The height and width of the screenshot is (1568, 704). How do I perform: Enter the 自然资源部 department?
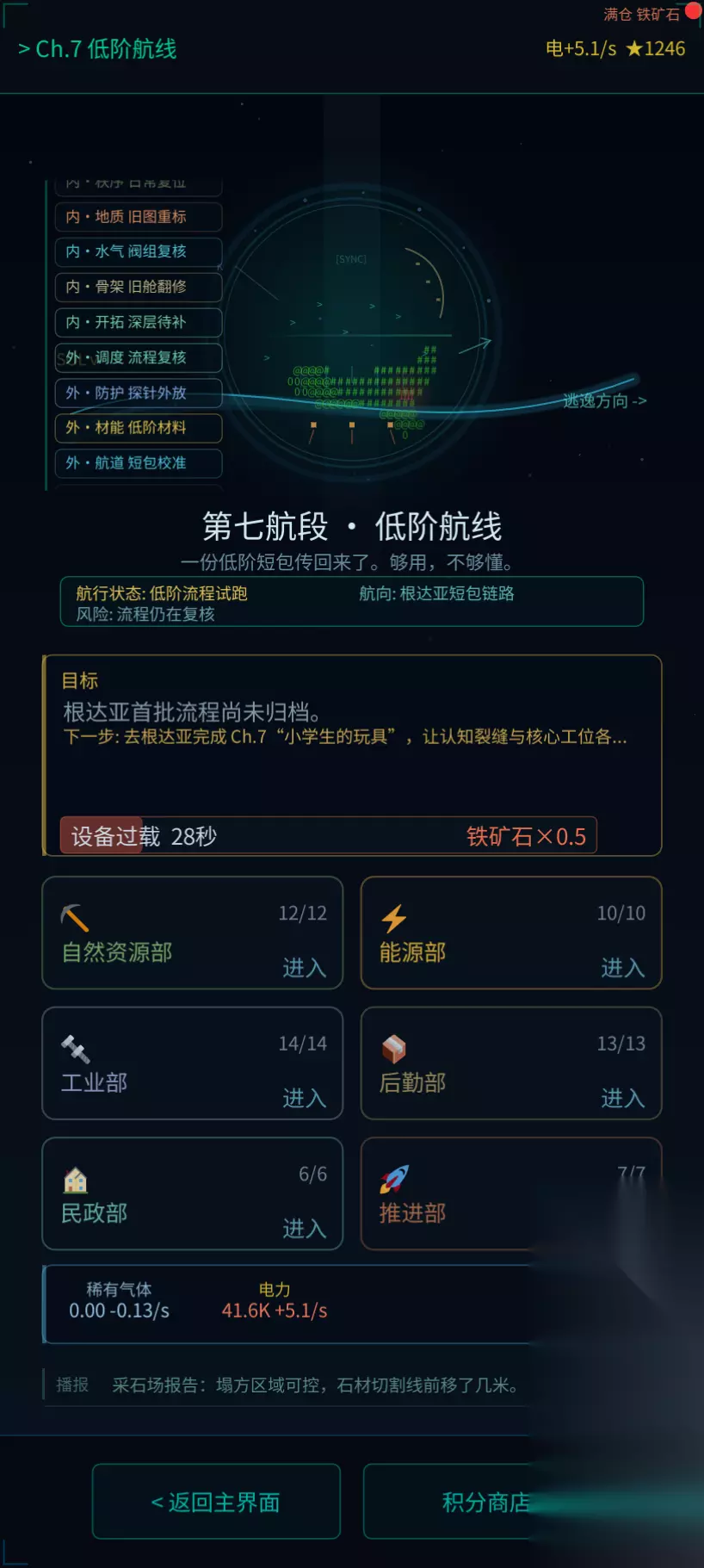(x=193, y=933)
